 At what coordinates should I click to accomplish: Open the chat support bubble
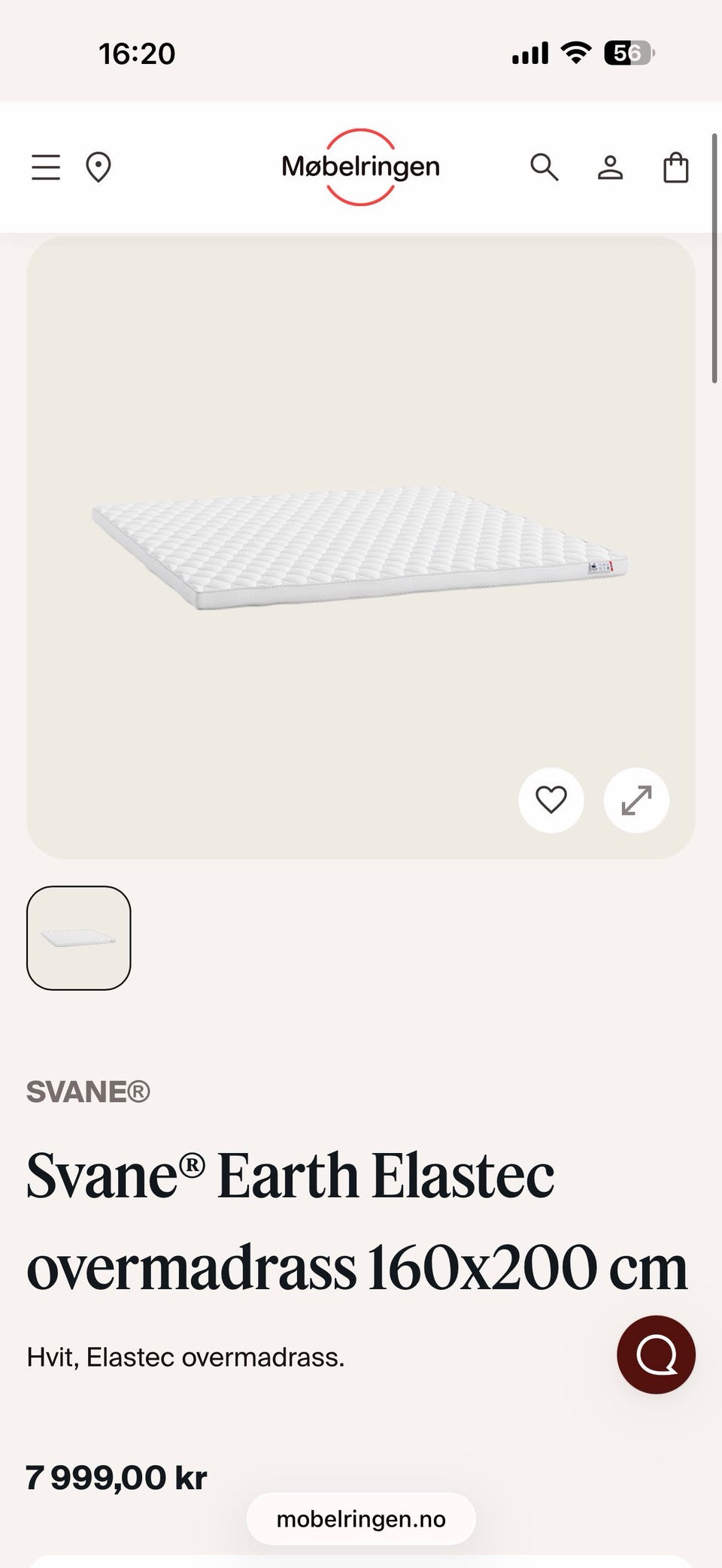tap(656, 1355)
